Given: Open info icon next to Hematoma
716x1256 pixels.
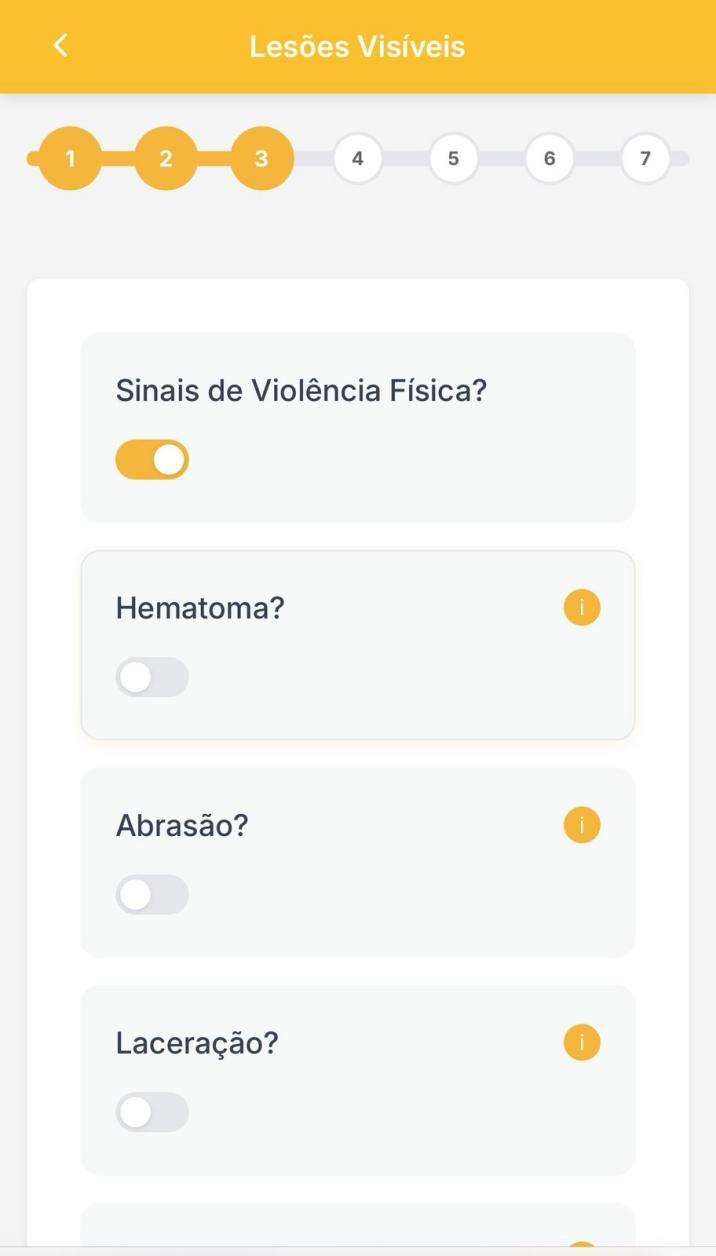Looking at the screenshot, I should coord(582,607).
